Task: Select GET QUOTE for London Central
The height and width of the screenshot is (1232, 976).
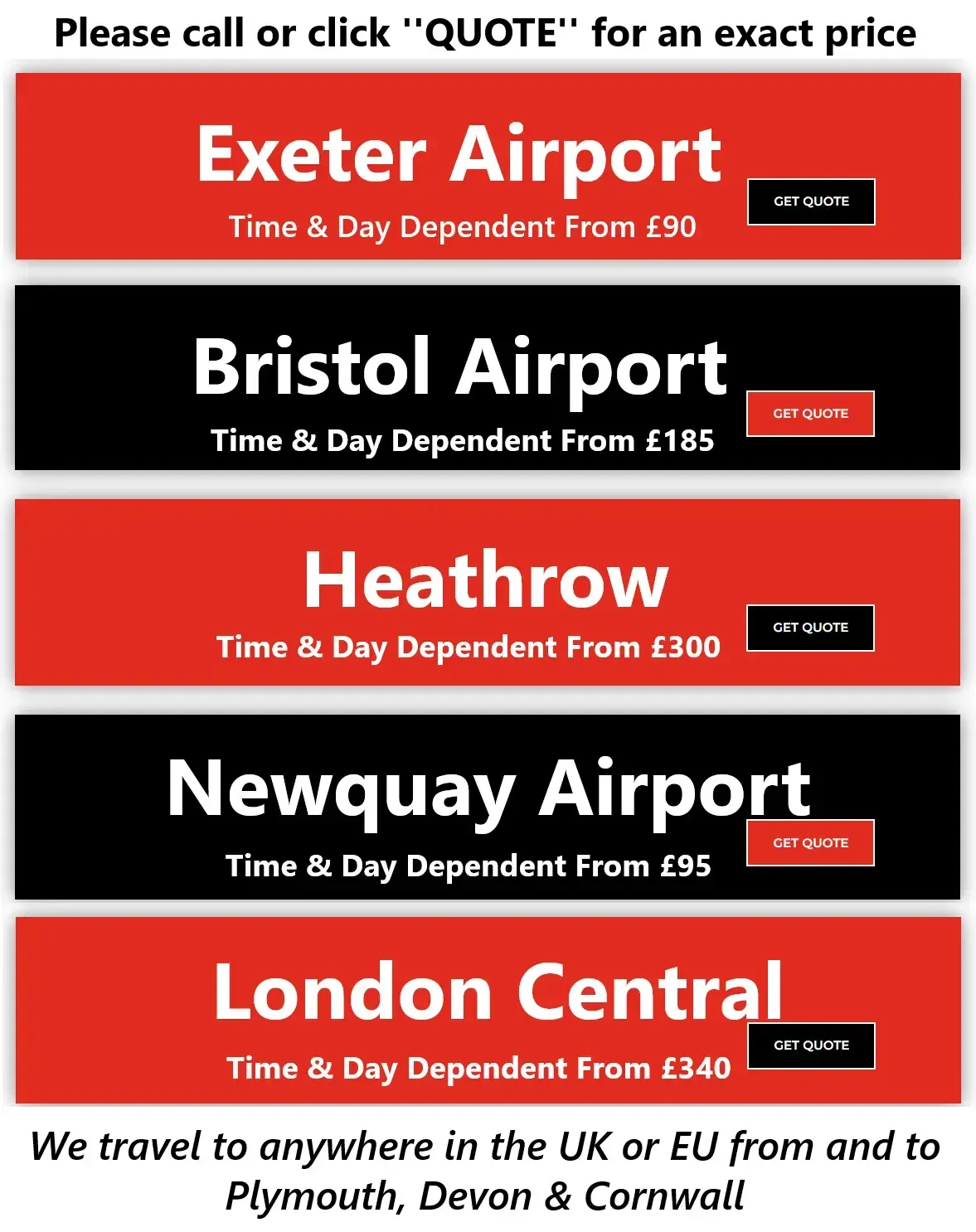Action: [811, 1045]
